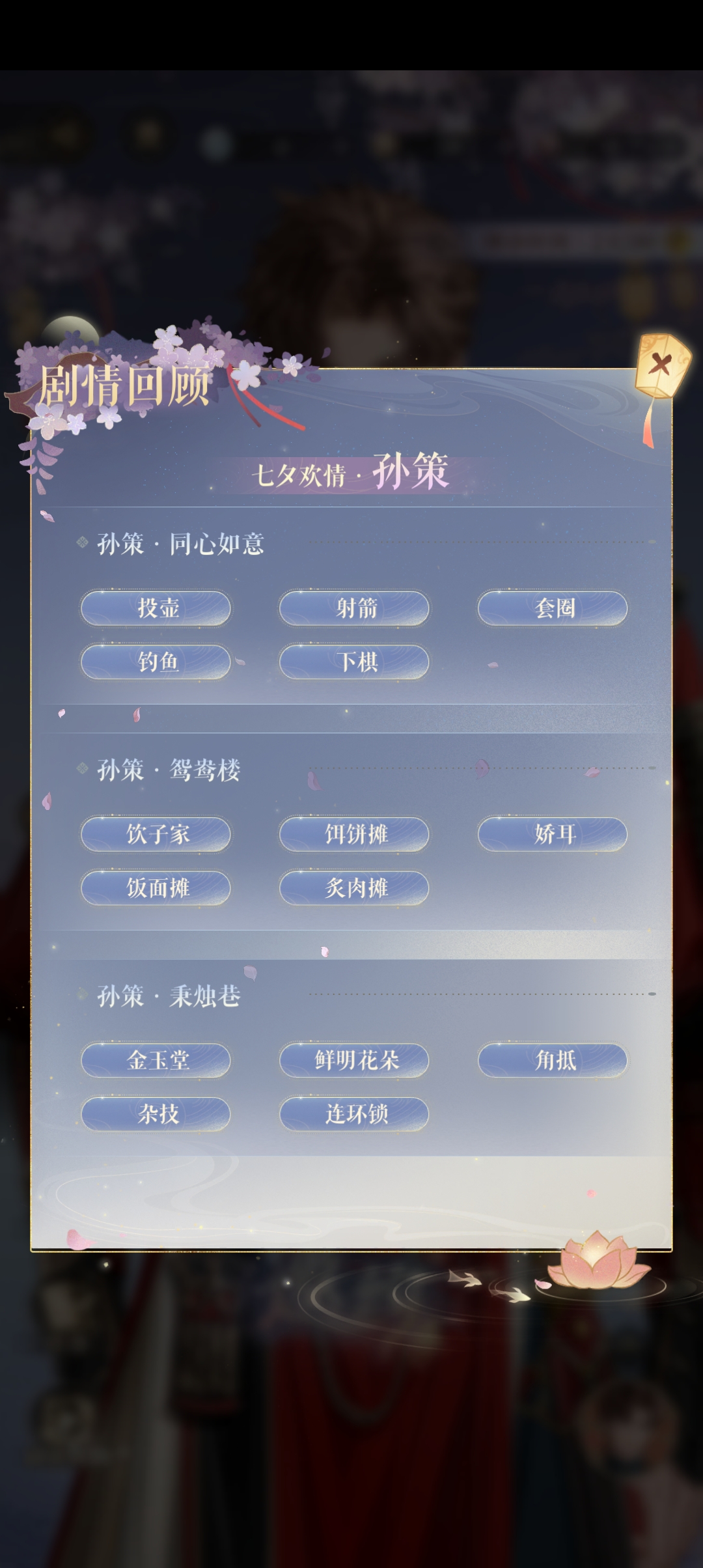This screenshot has height=1568, width=703.
Task: Tap the 炙肉摊 button
Action: pos(354,888)
